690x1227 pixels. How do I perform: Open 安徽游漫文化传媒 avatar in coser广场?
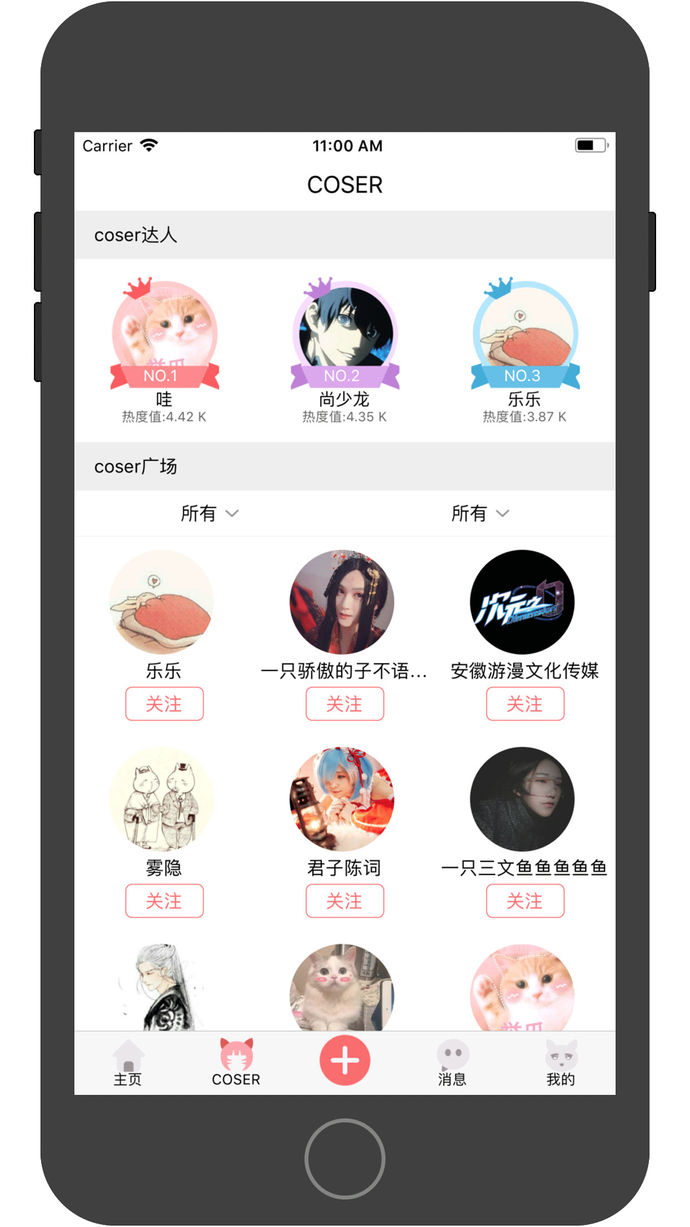522,602
